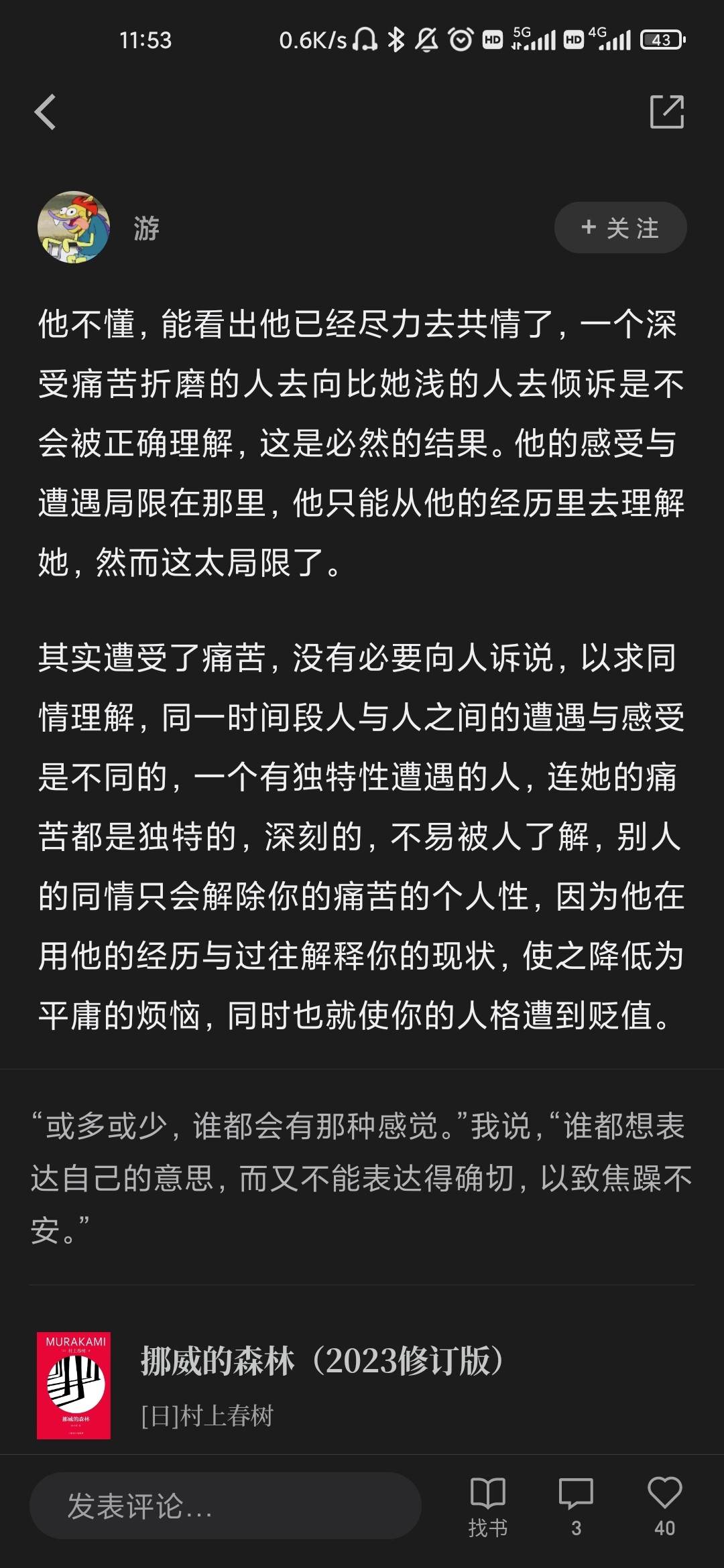The image size is (724, 1568).
Task: Go back using the top-left arrow
Action: [45, 112]
